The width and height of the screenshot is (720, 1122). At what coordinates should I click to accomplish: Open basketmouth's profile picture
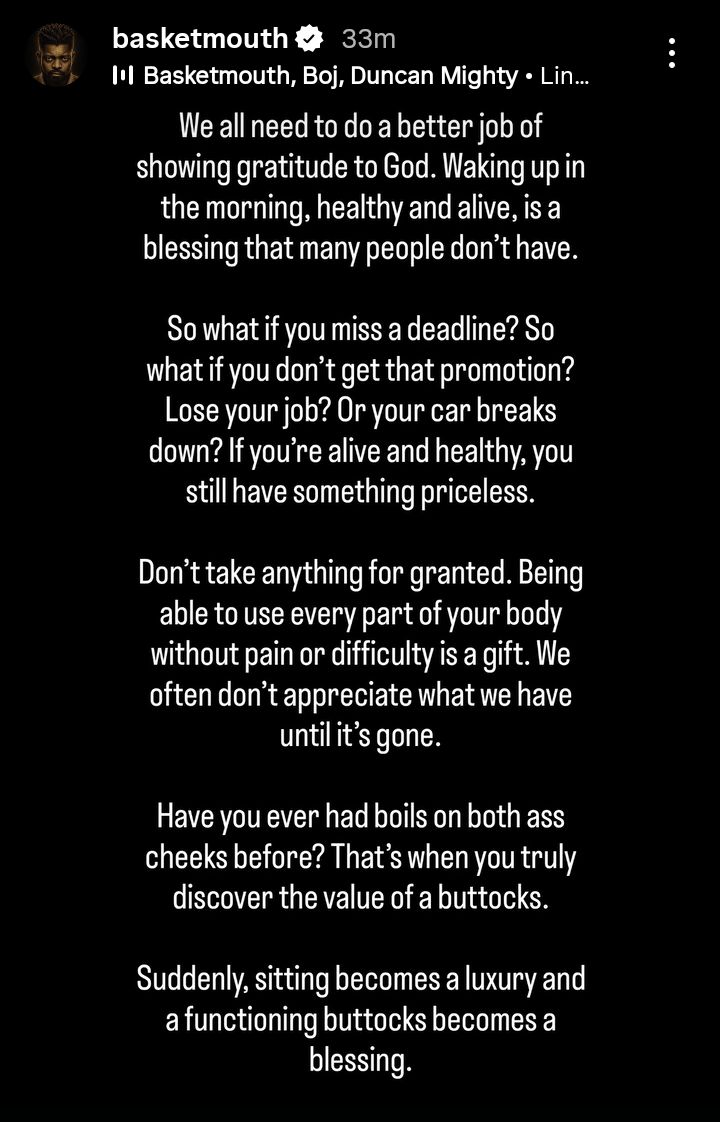57,55
